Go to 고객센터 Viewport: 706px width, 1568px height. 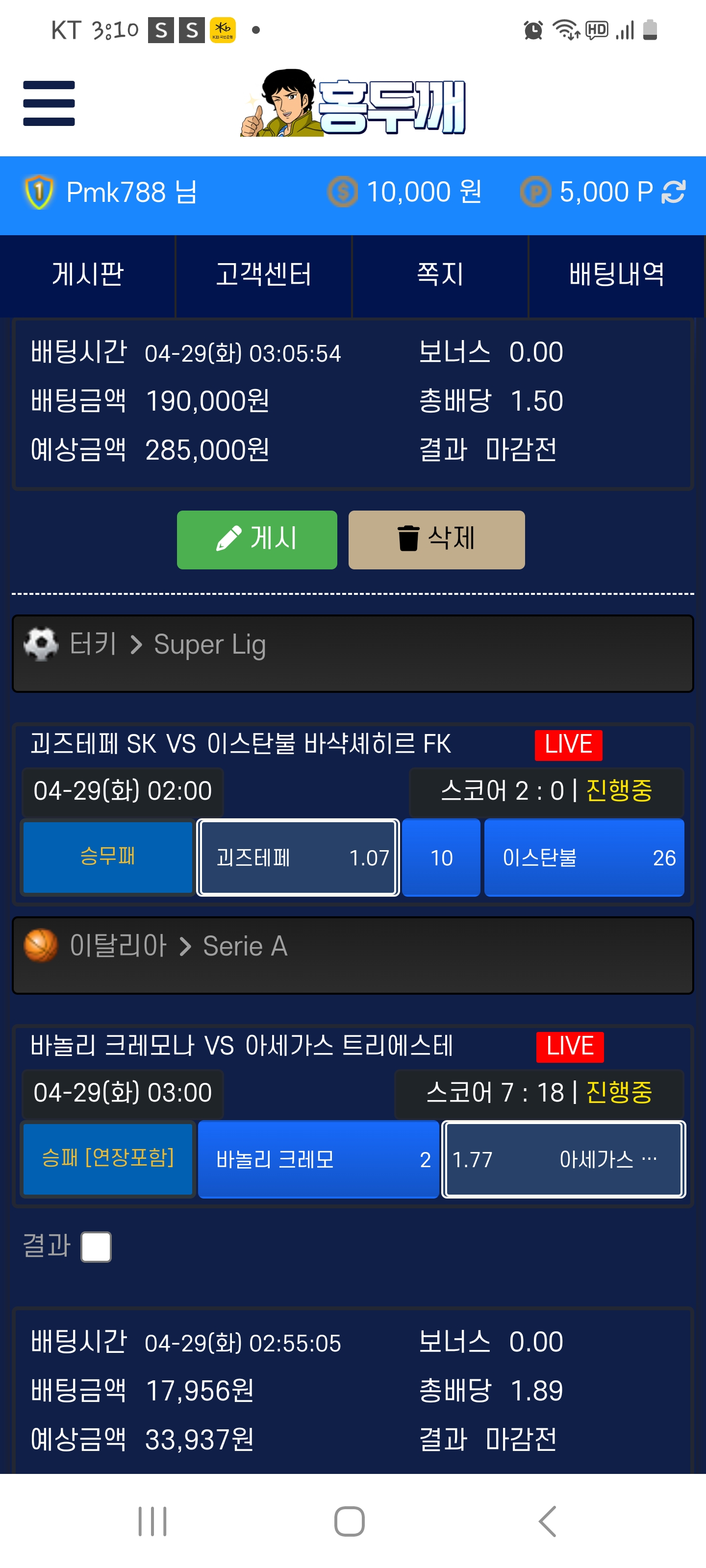coord(264,274)
